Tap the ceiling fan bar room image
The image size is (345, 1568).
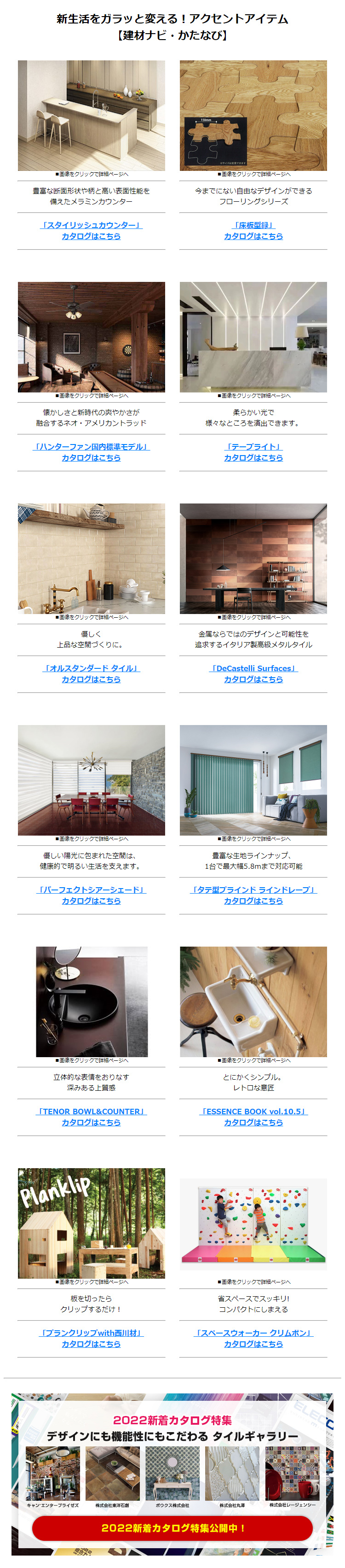[x=91, y=337]
